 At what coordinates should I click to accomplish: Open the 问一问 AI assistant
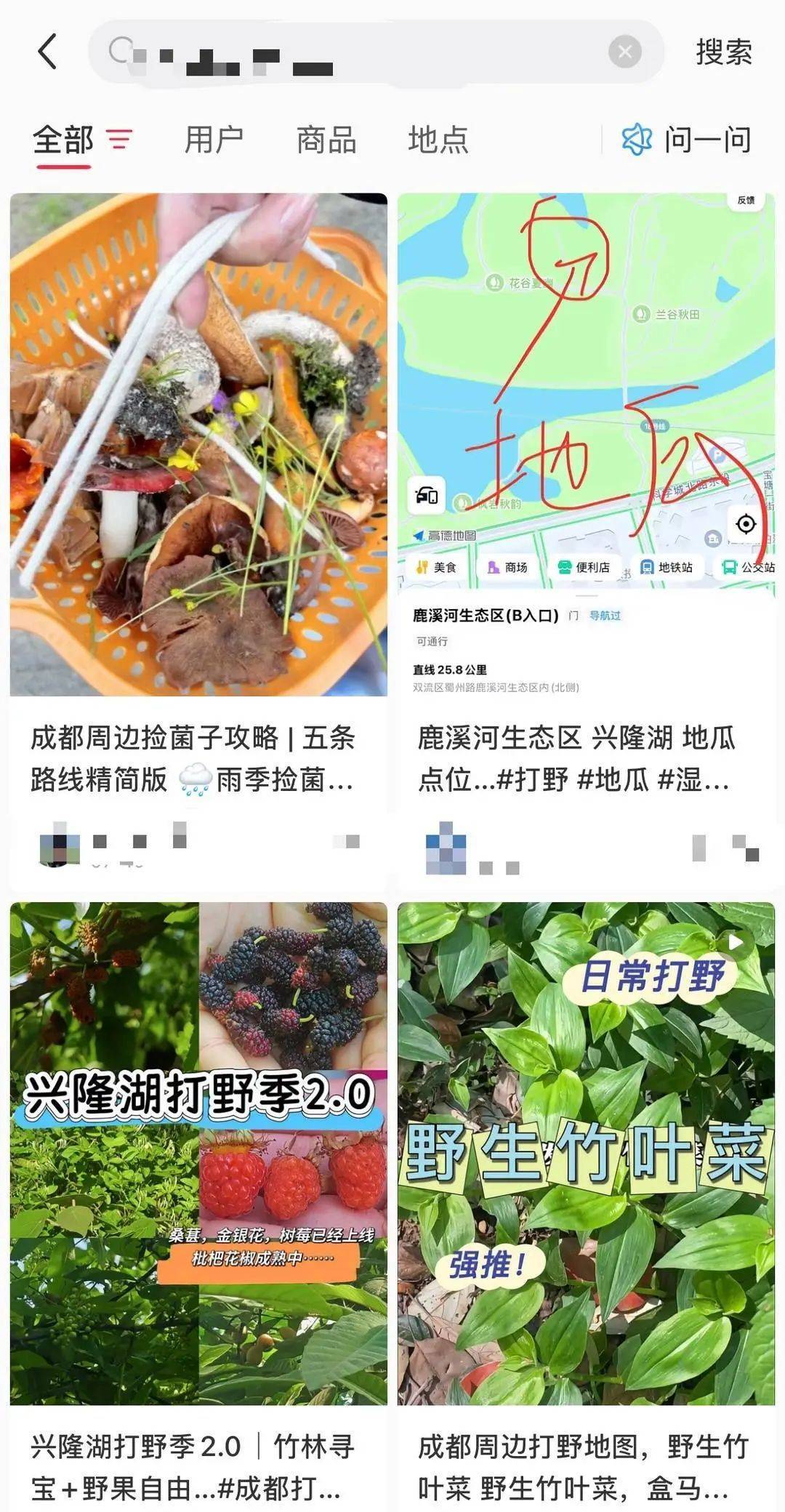coord(687,140)
